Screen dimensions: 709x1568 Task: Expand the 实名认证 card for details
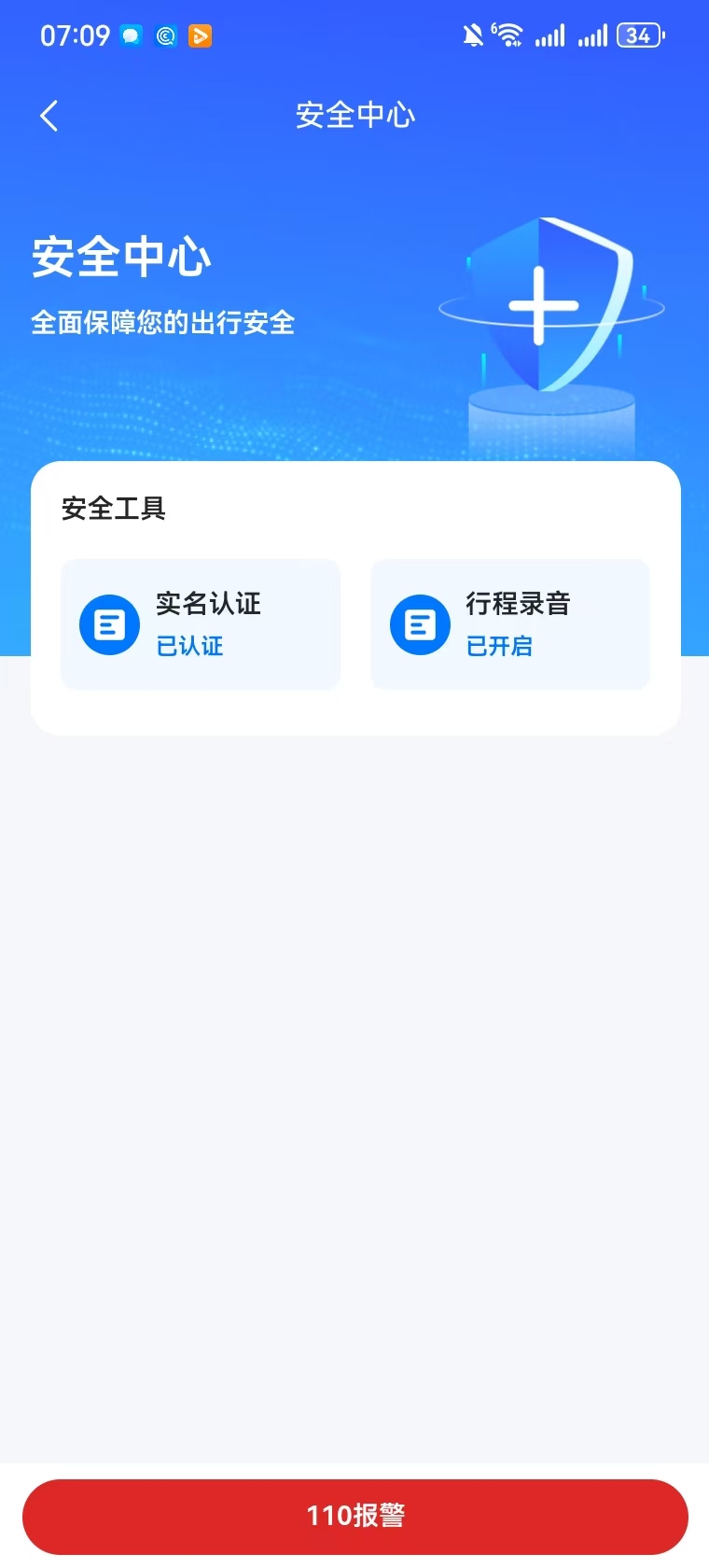pyautogui.click(x=200, y=623)
